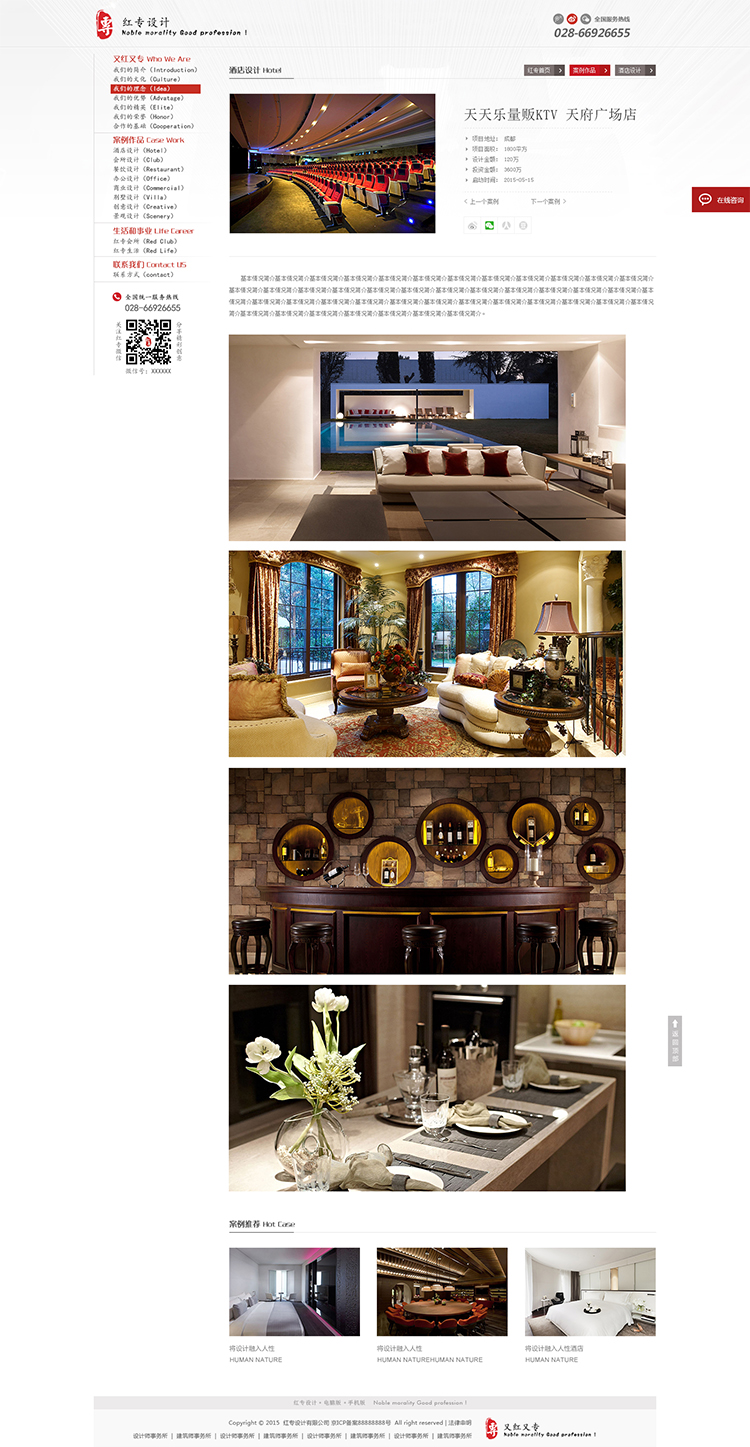Go to the previous case (上一个案例)

pos(482,201)
